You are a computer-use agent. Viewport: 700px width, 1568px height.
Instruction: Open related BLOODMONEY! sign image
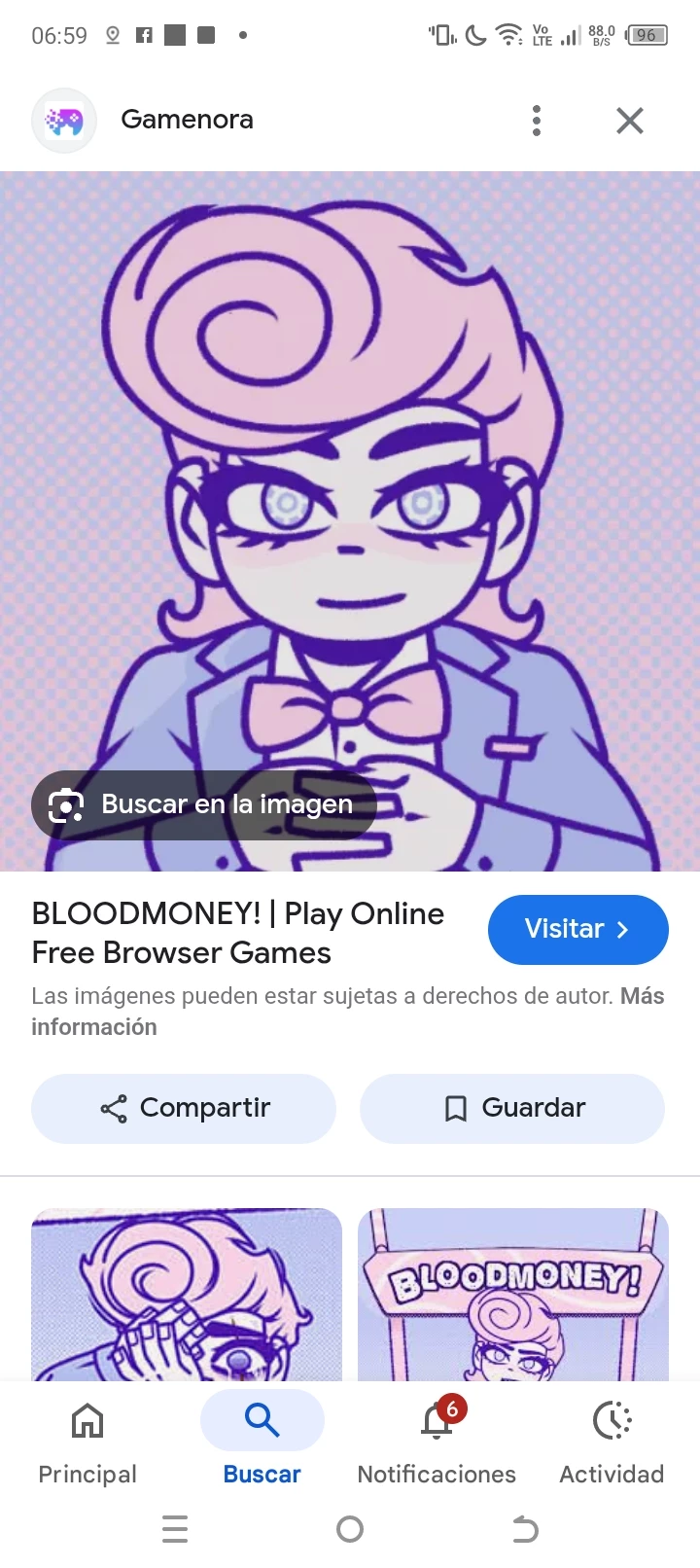[x=513, y=1294]
